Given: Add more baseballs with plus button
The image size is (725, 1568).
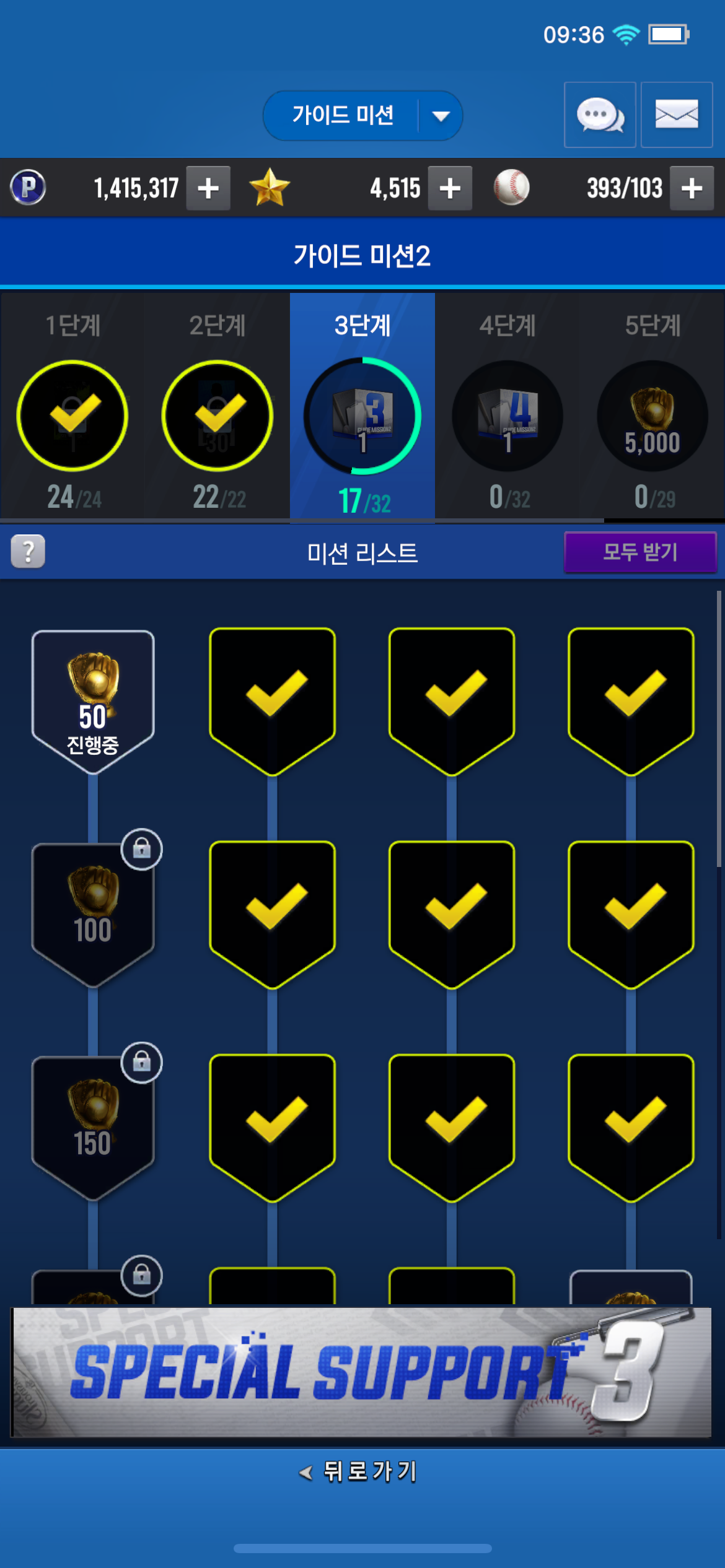Looking at the screenshot, I should pyautogui.click(x=692, y=188).
